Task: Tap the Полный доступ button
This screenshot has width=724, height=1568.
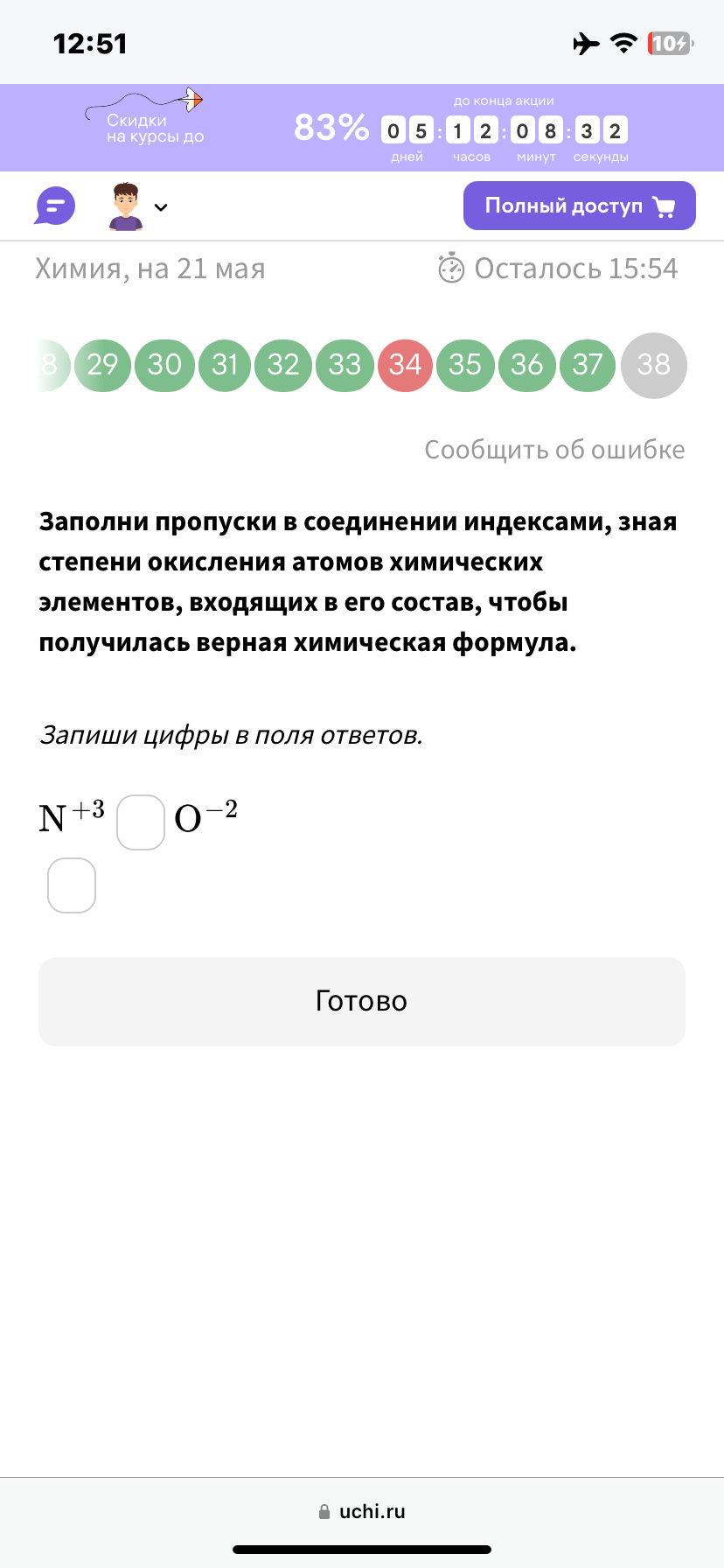Action: pyautogui.click(x=579, y=206)
